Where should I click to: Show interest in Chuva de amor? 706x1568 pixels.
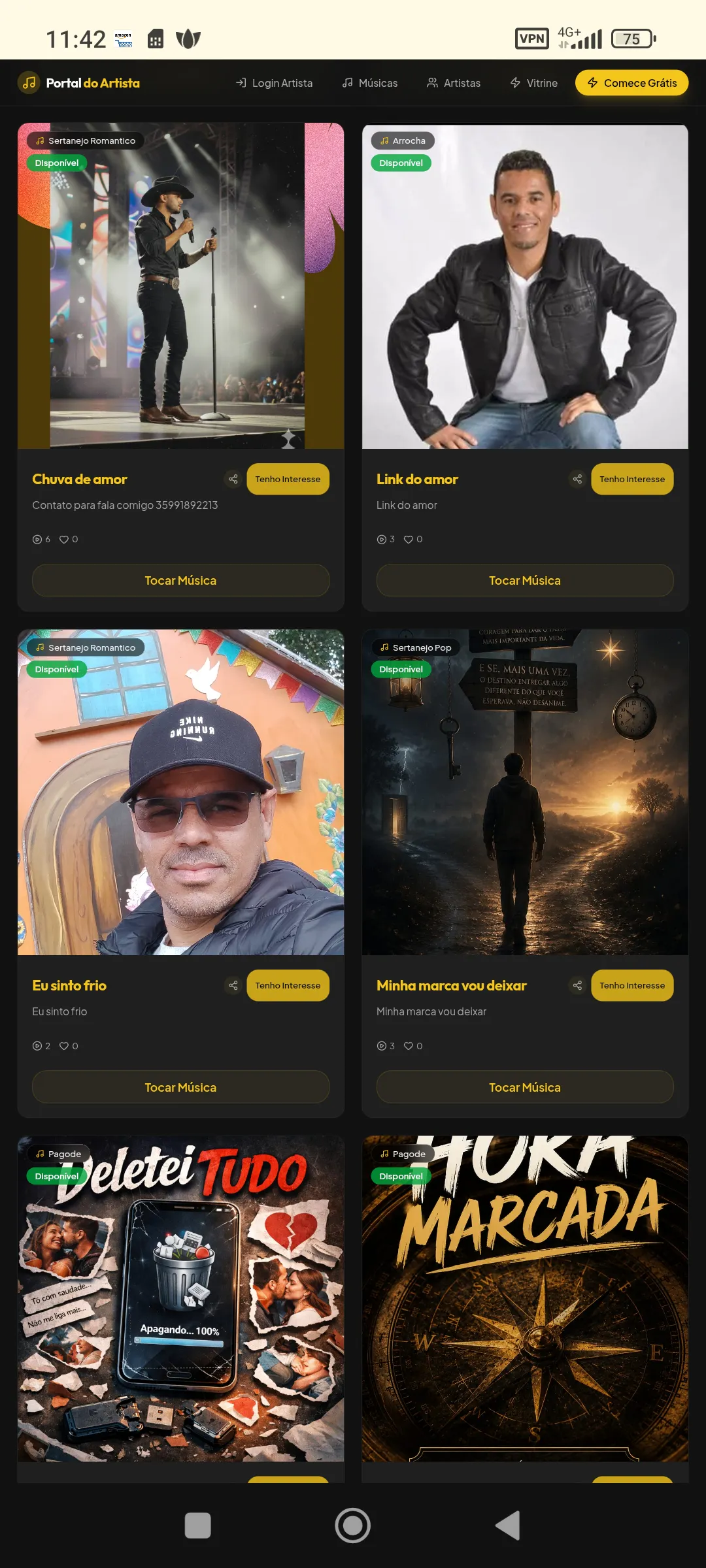[x=288, y=479]
